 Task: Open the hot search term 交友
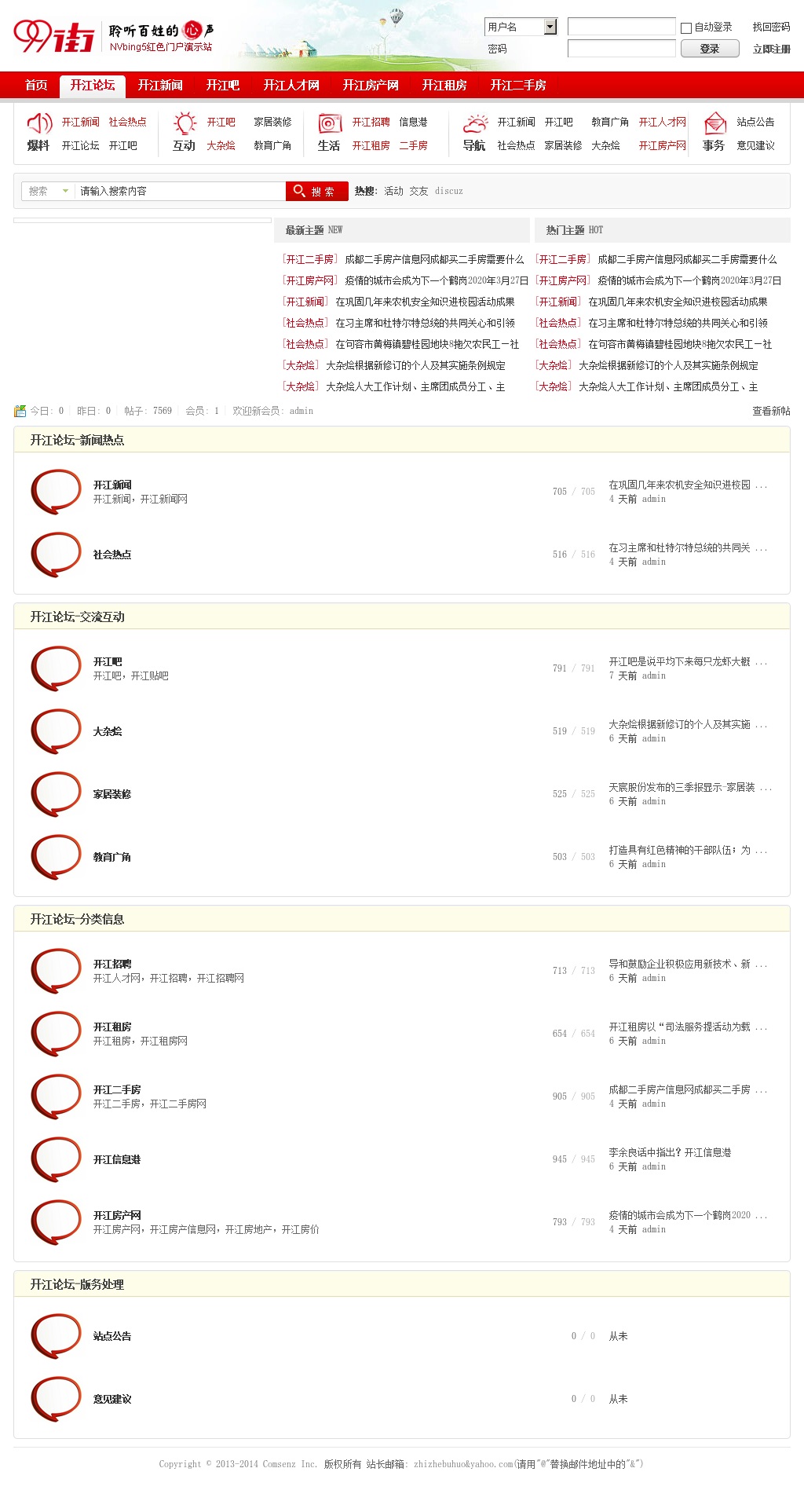[418, 191]
